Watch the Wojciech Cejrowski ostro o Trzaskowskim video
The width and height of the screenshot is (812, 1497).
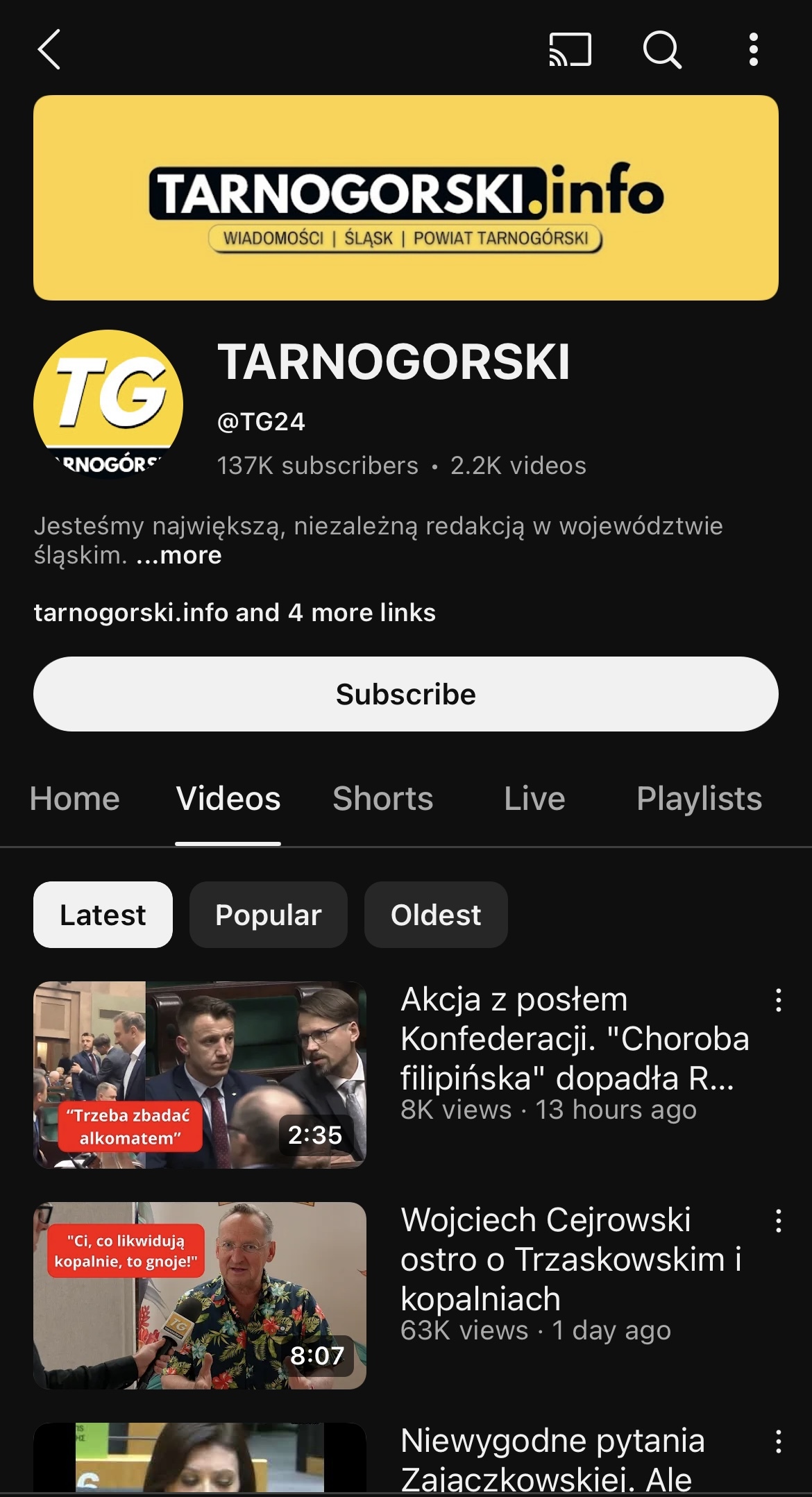click(200, 1295)
